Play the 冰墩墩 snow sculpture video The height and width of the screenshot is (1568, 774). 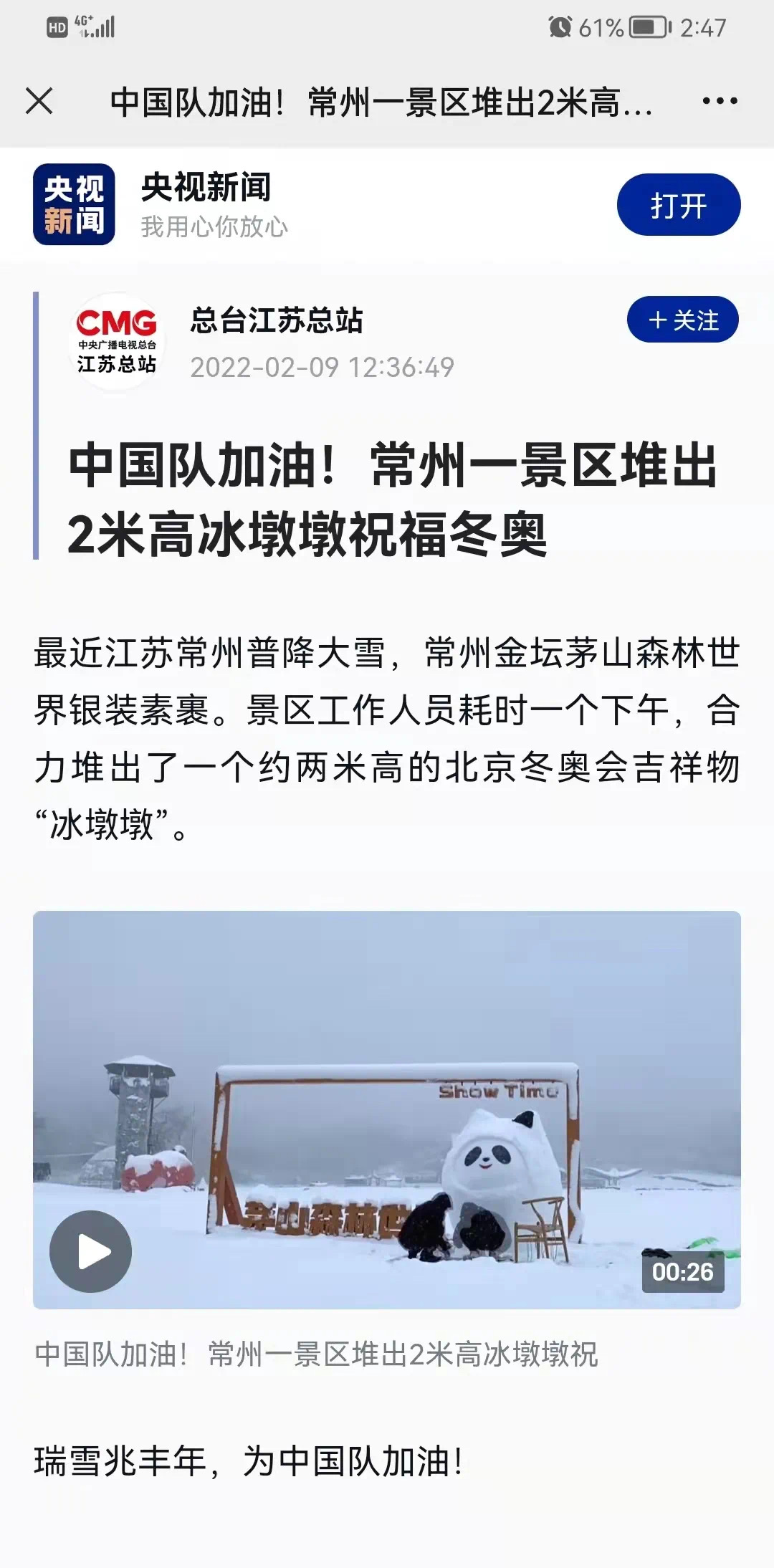(91, 1251)
